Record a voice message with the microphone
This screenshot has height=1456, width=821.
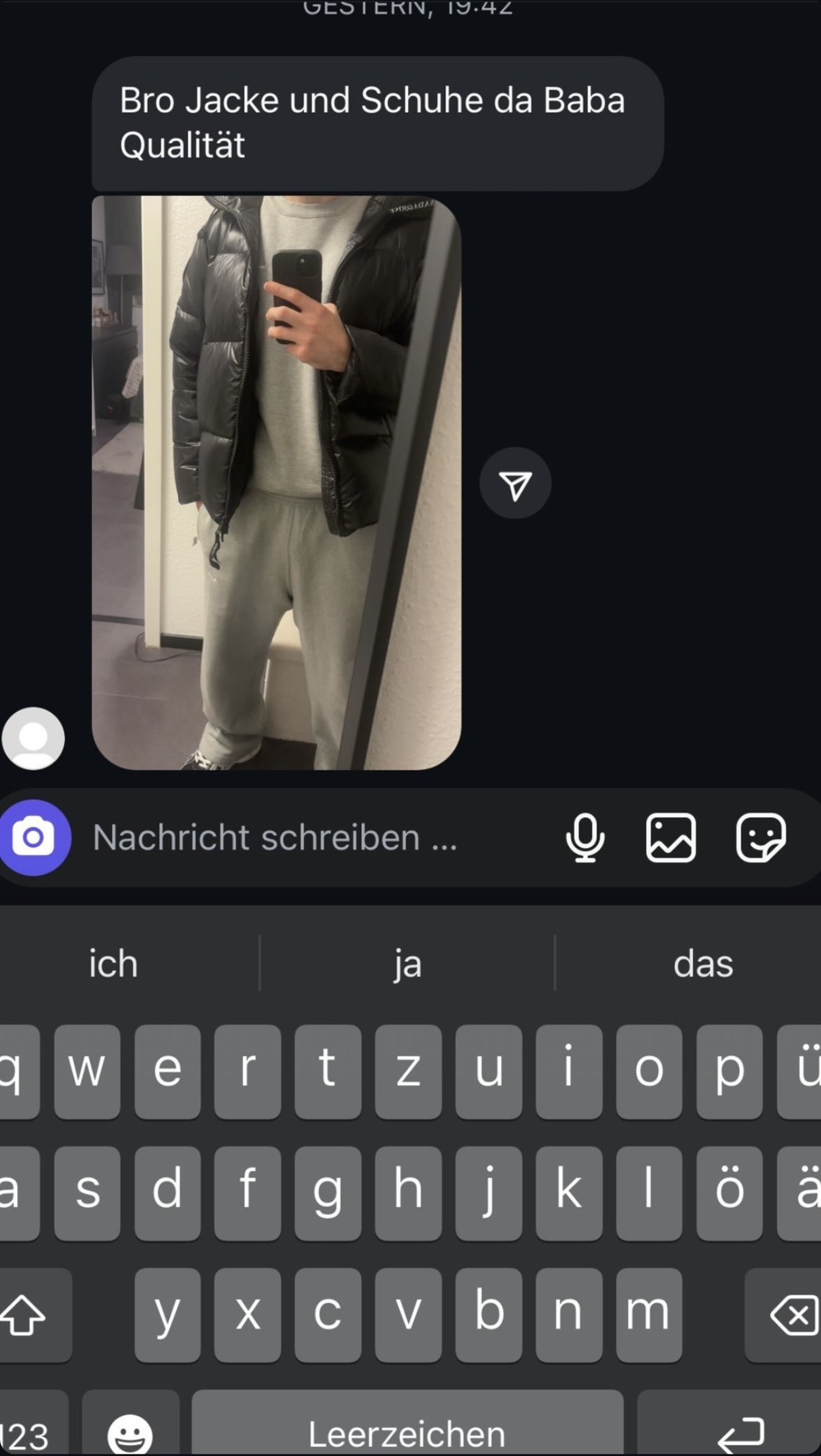point(585,837)
